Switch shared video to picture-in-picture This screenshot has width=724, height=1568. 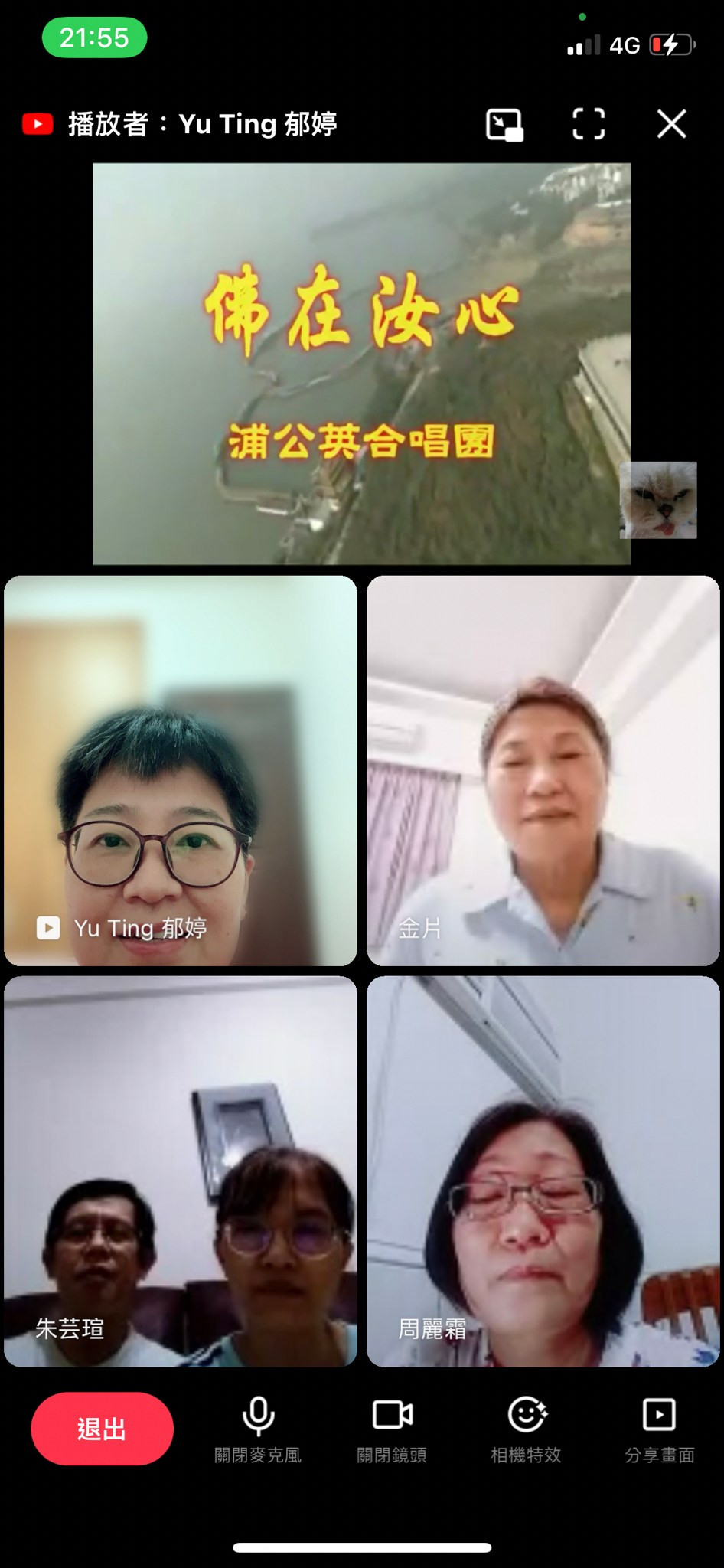[x=504, y=124]
